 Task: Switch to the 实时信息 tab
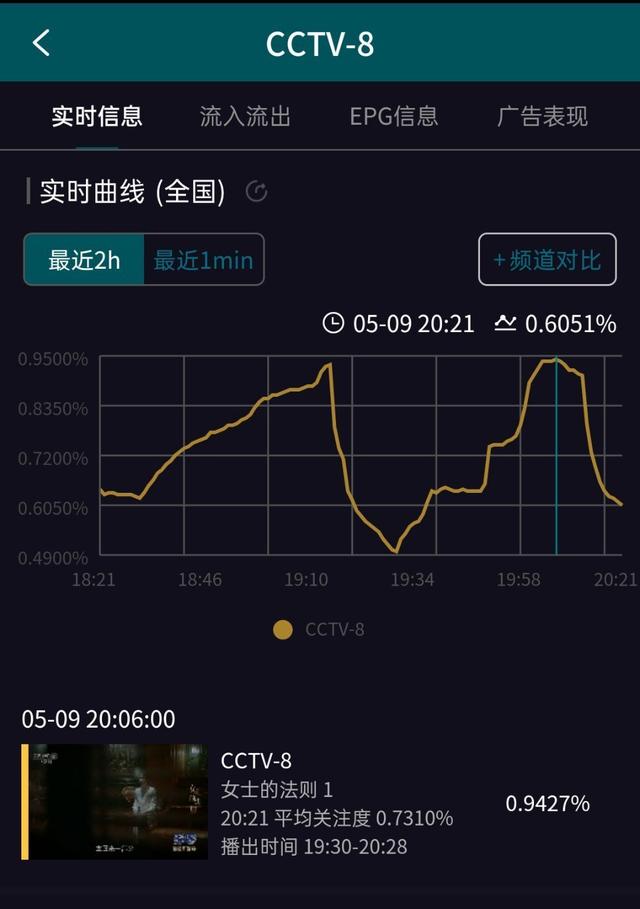[x=97, y=116]
